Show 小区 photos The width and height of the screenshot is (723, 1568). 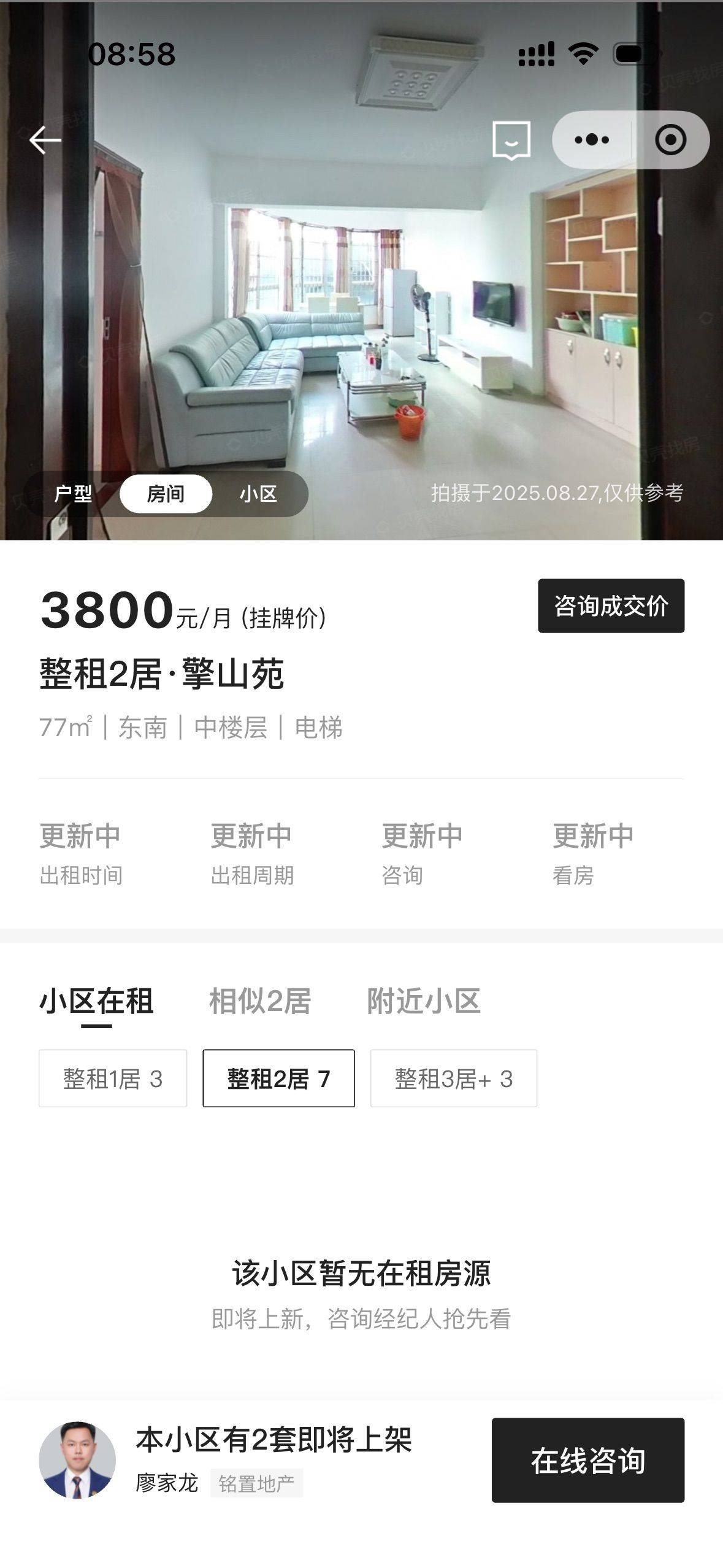[258, 493]
